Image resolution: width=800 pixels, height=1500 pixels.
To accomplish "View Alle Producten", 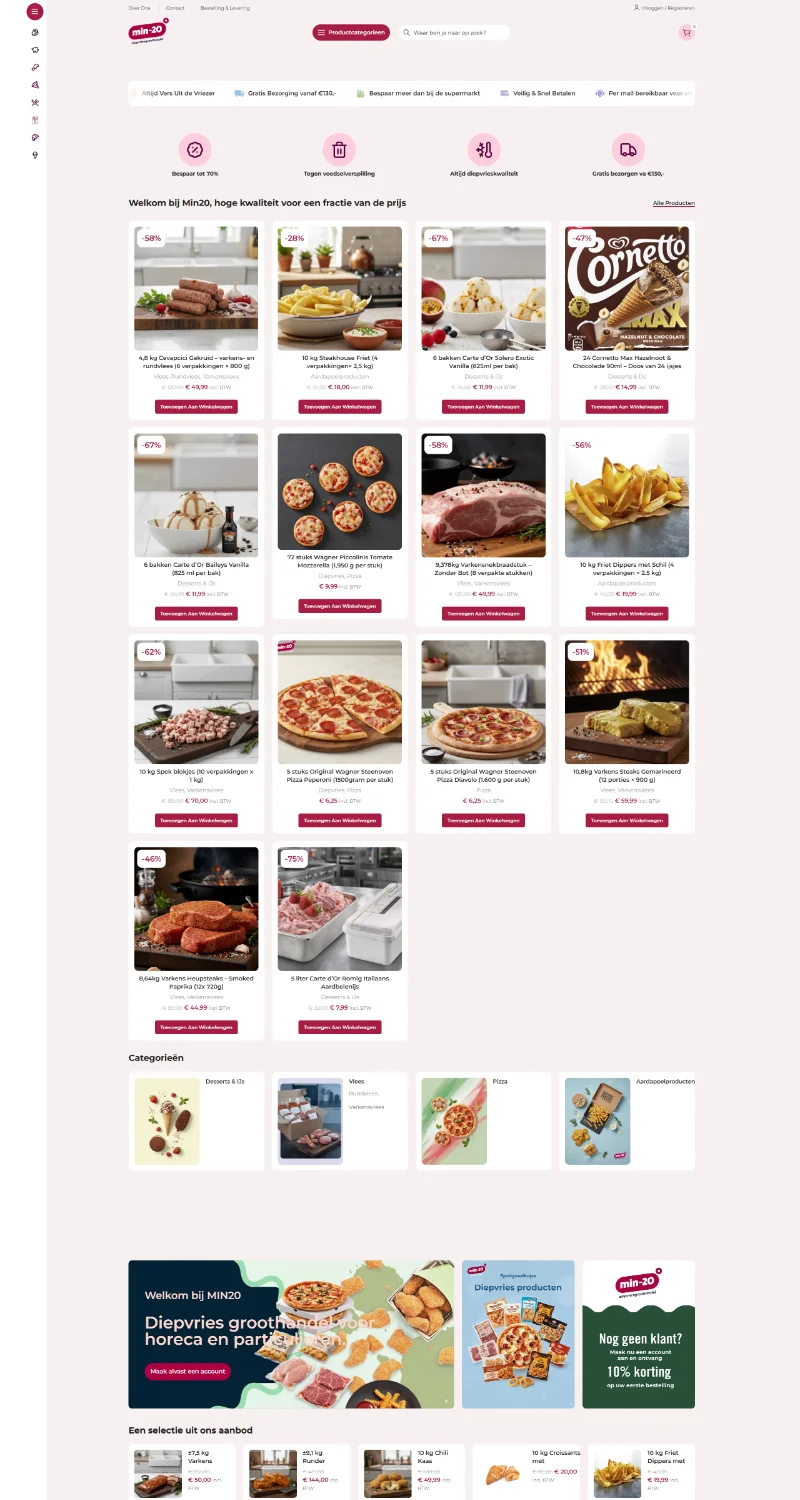I will pyautogui.click(x=673, y=203).
